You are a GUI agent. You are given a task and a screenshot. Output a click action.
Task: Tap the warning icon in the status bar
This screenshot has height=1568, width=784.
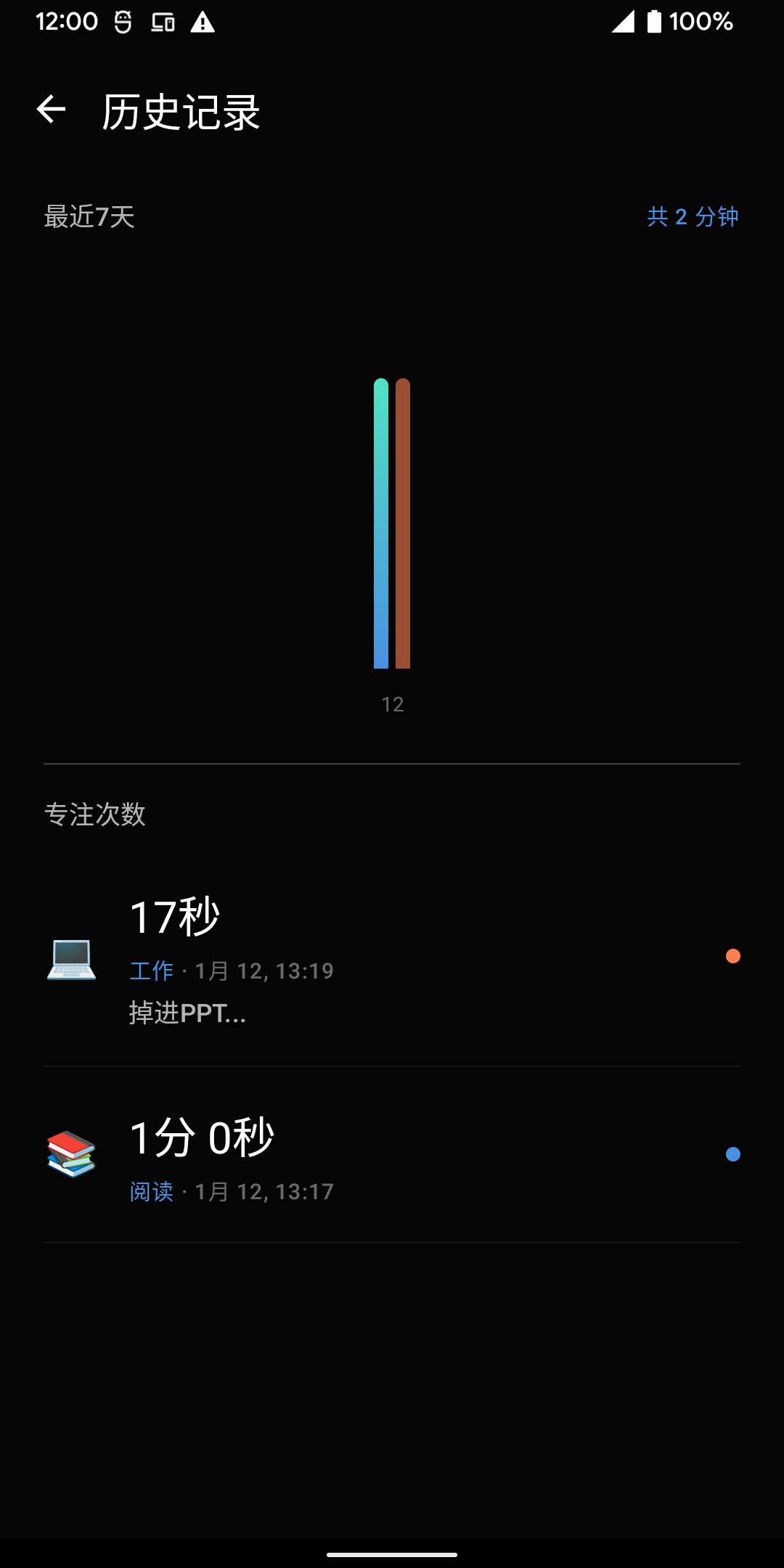201,22
